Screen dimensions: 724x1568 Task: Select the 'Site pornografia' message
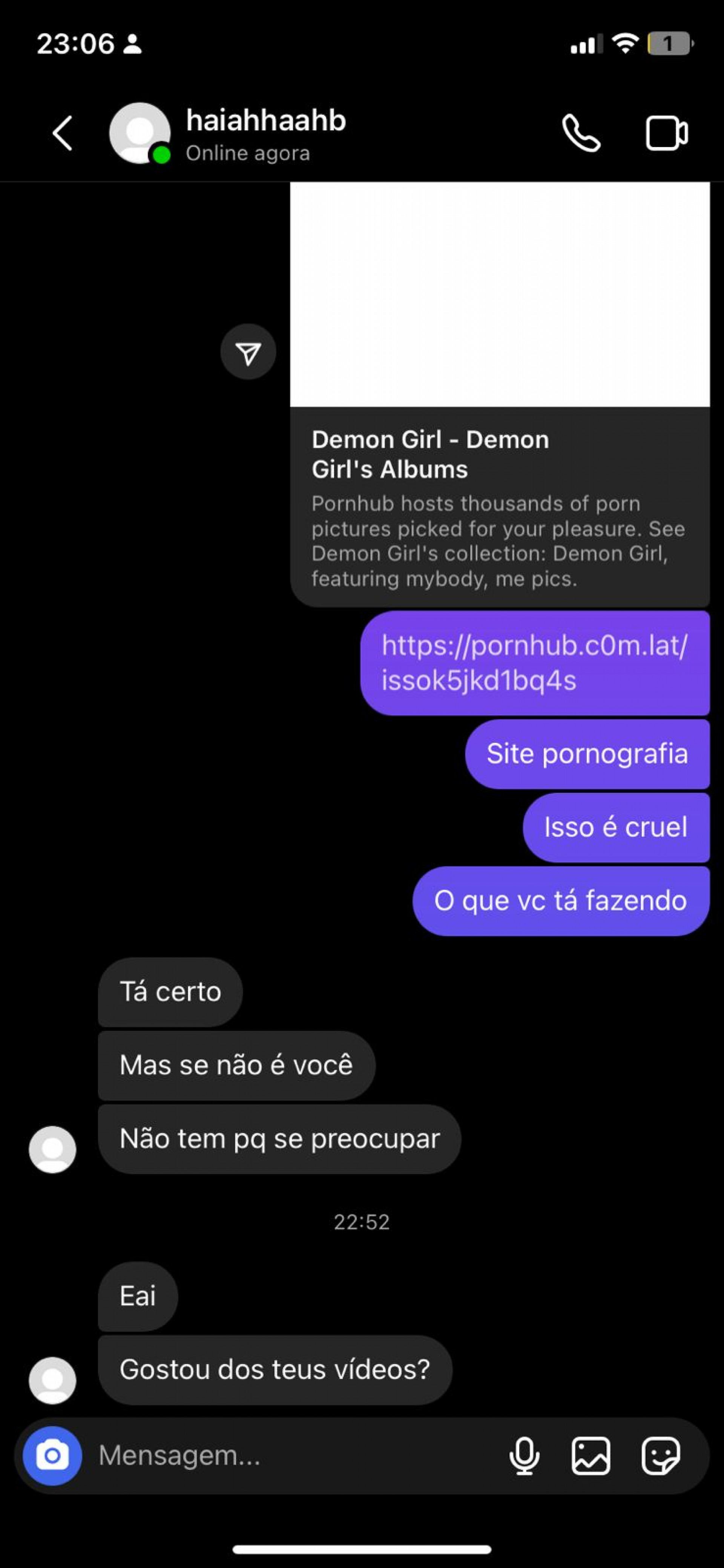click(586, 753)
